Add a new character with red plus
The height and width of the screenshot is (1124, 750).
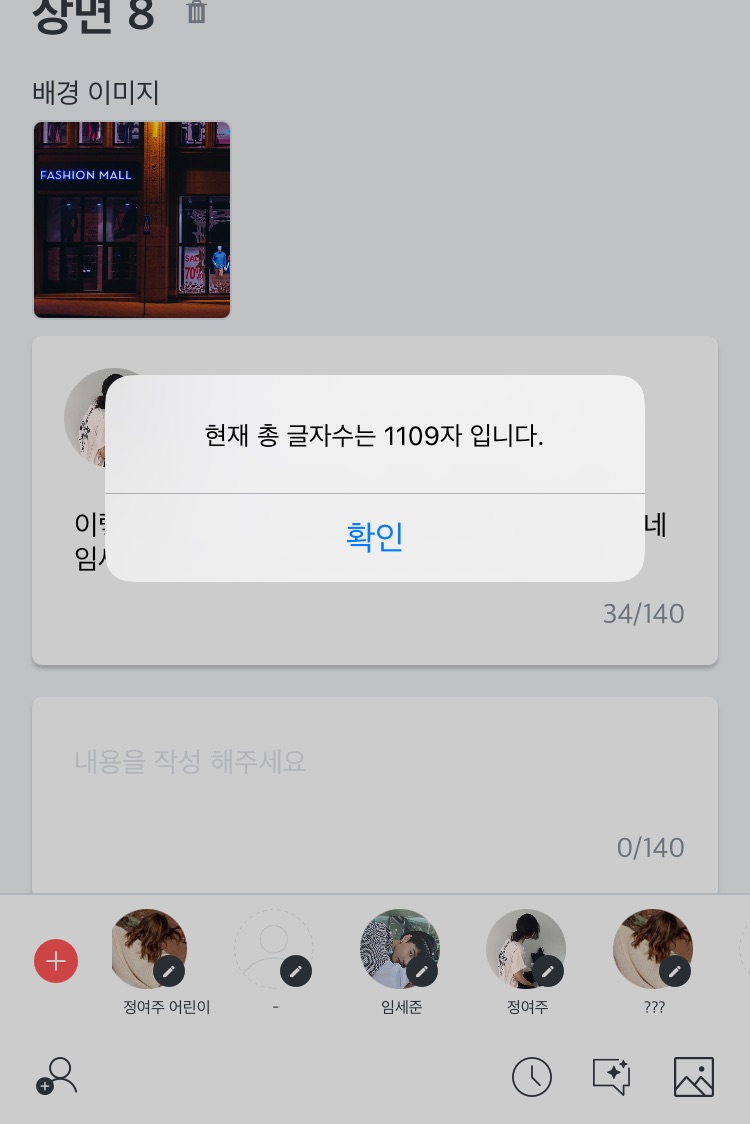pos(56,961)
